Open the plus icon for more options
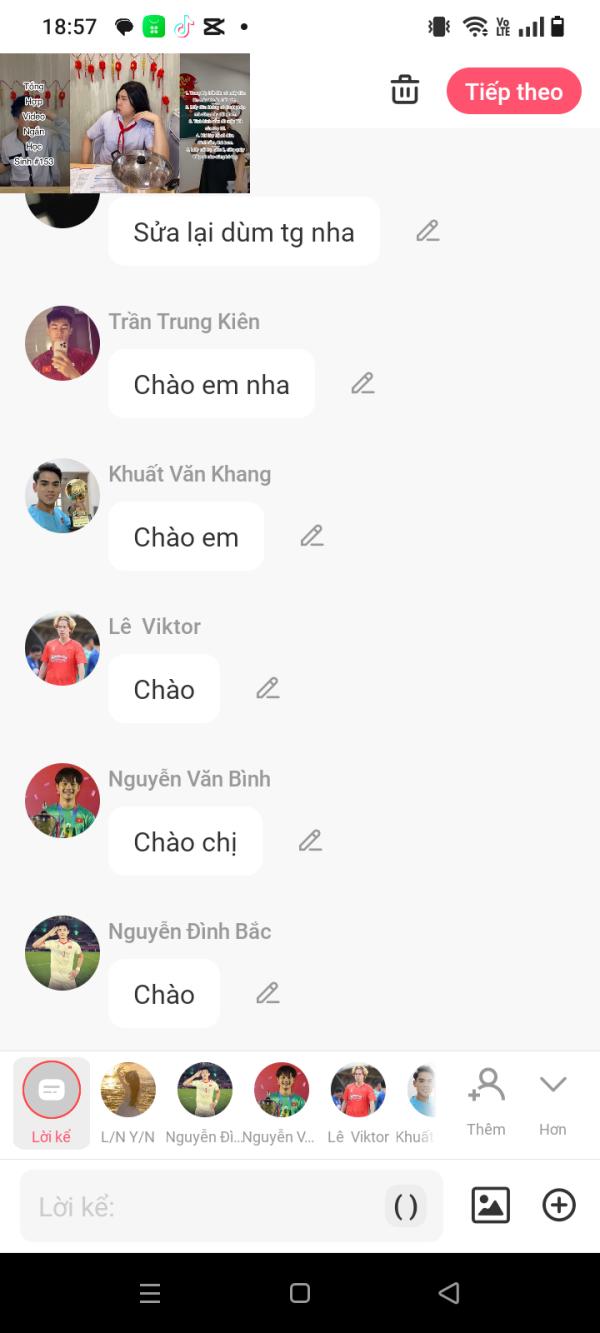This screenshot has height=1333, width=600. [559, 1205]
